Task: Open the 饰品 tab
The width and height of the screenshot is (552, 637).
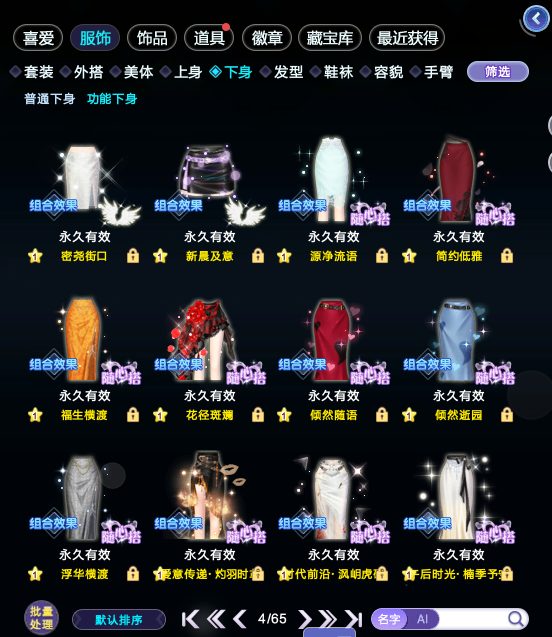Action: point(152,38)
